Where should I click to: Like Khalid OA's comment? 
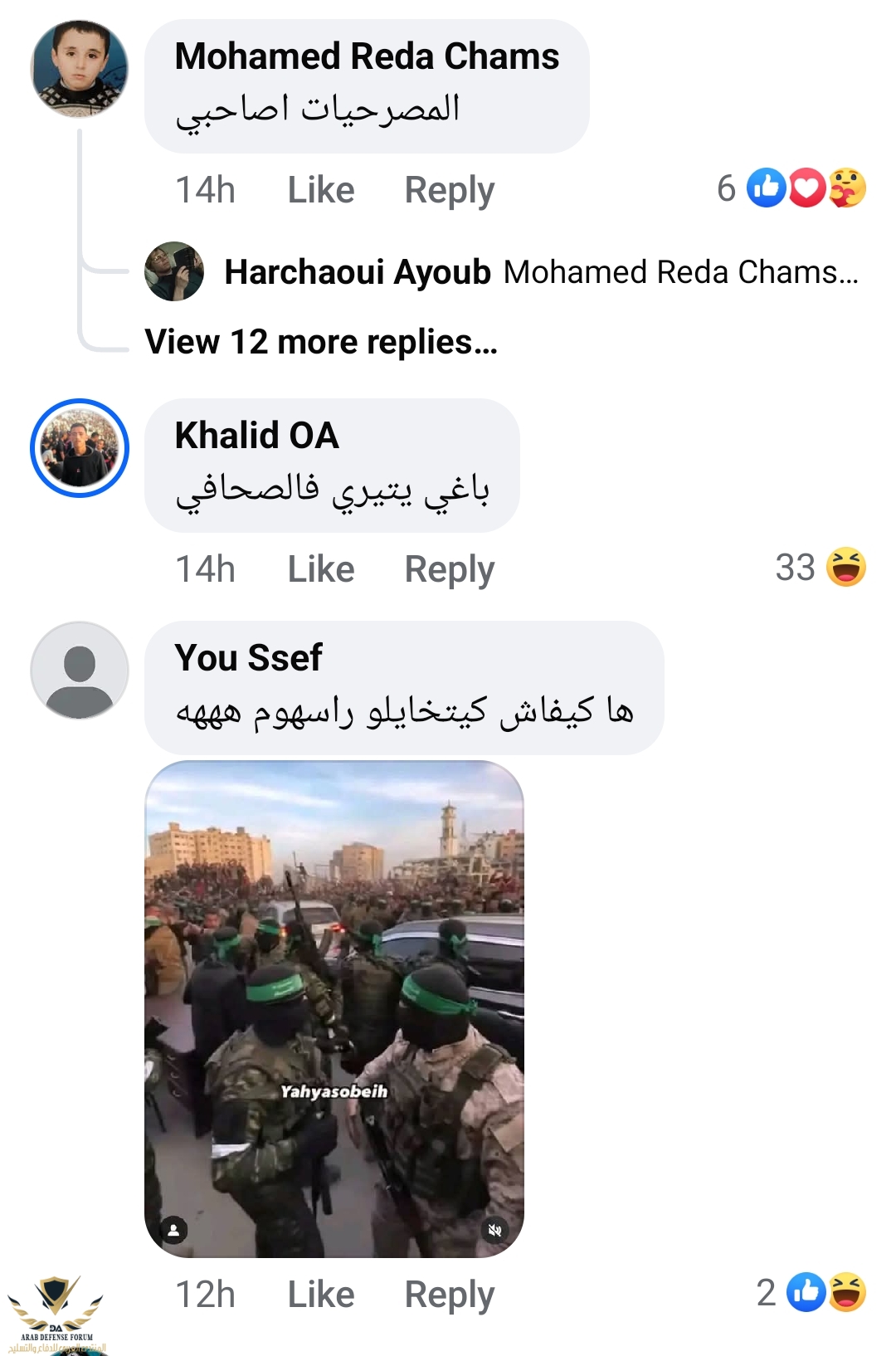(320, 569)
